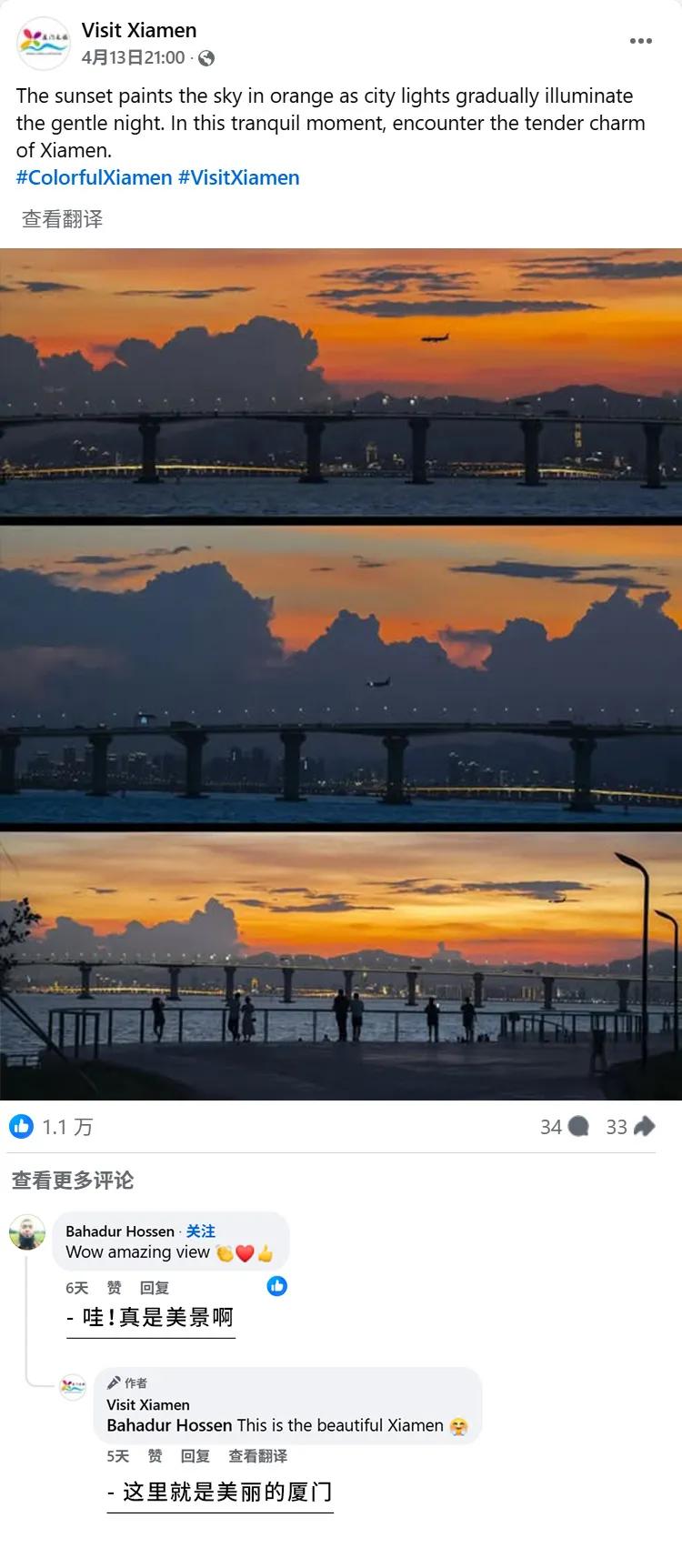This screenshot has height=1568, width=682.
Task: Tap 查看更多评论 to load more comments
Action: click(x=73, y=1181)
